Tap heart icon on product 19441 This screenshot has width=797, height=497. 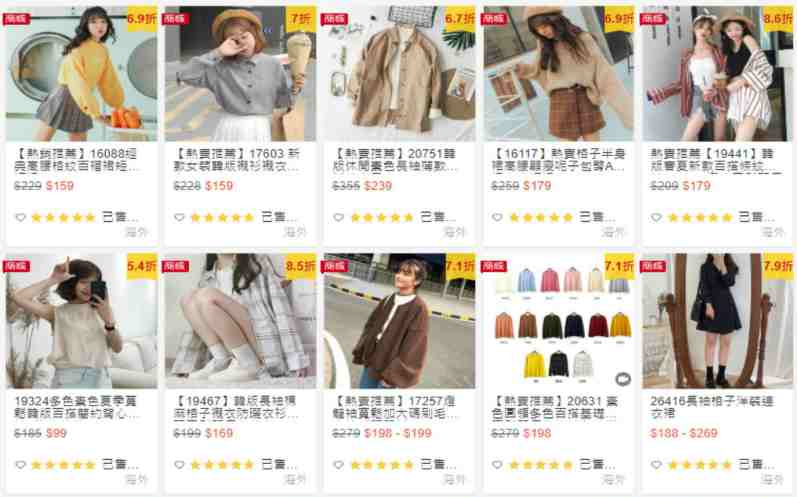(x=656, y=217)
